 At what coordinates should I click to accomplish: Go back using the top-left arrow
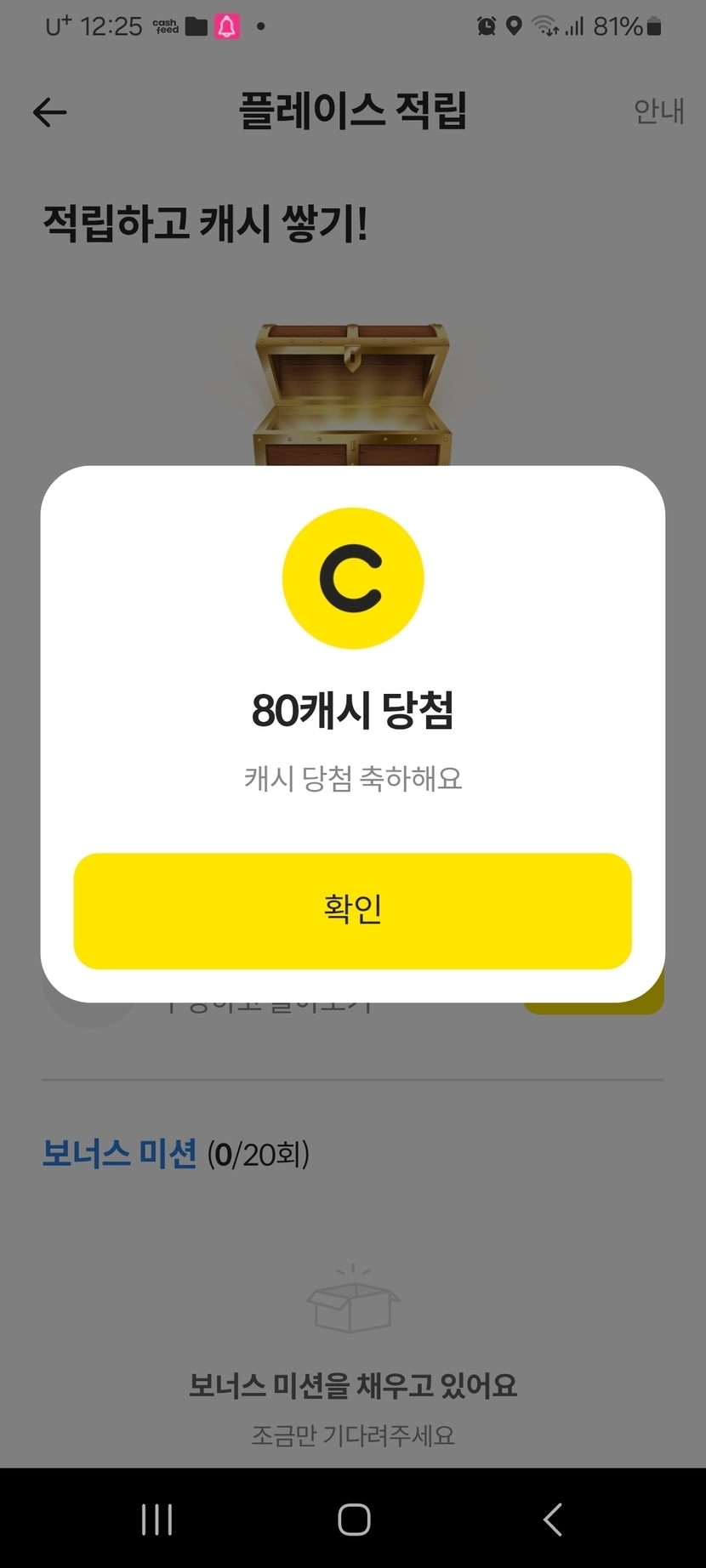tap(49, 111)
